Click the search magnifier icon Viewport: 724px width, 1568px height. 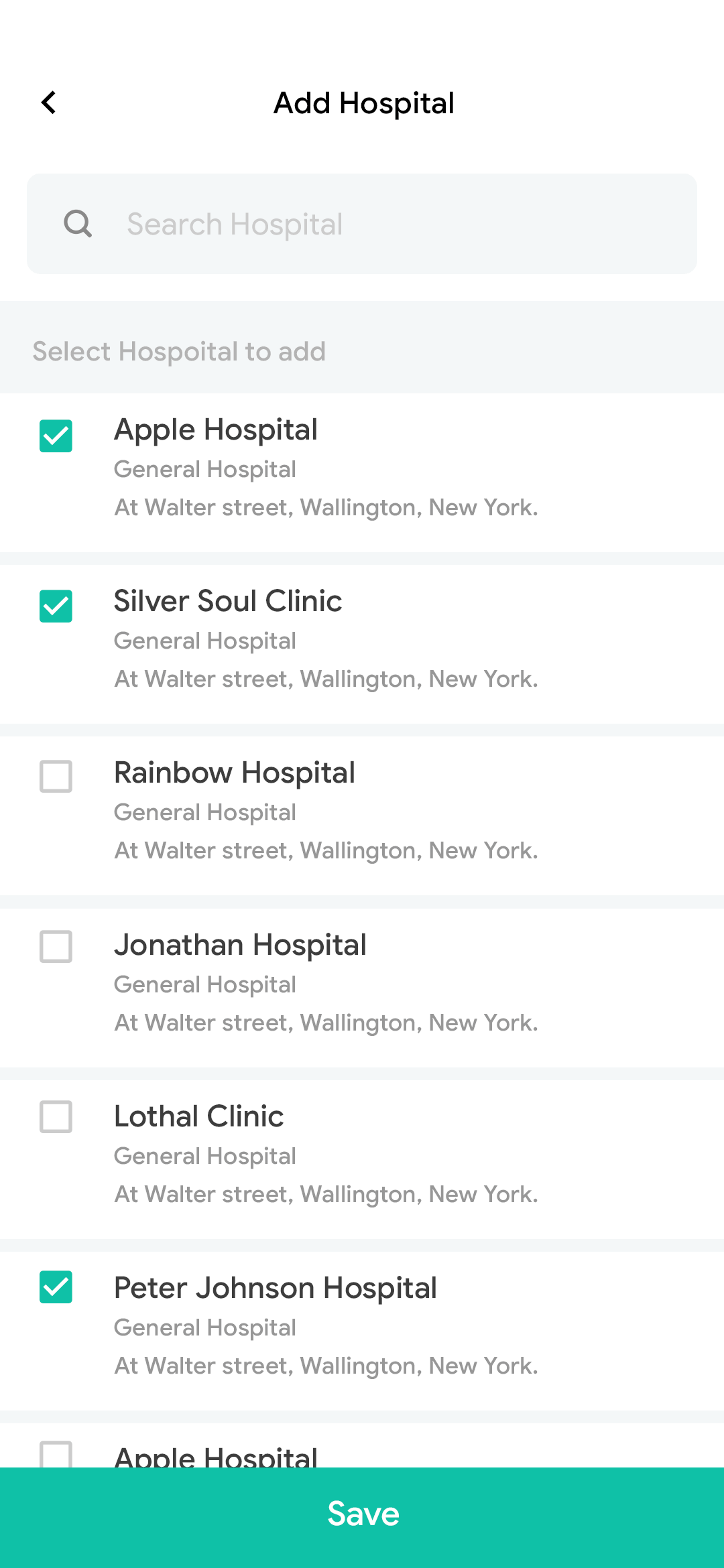click(x=78, y=224)
